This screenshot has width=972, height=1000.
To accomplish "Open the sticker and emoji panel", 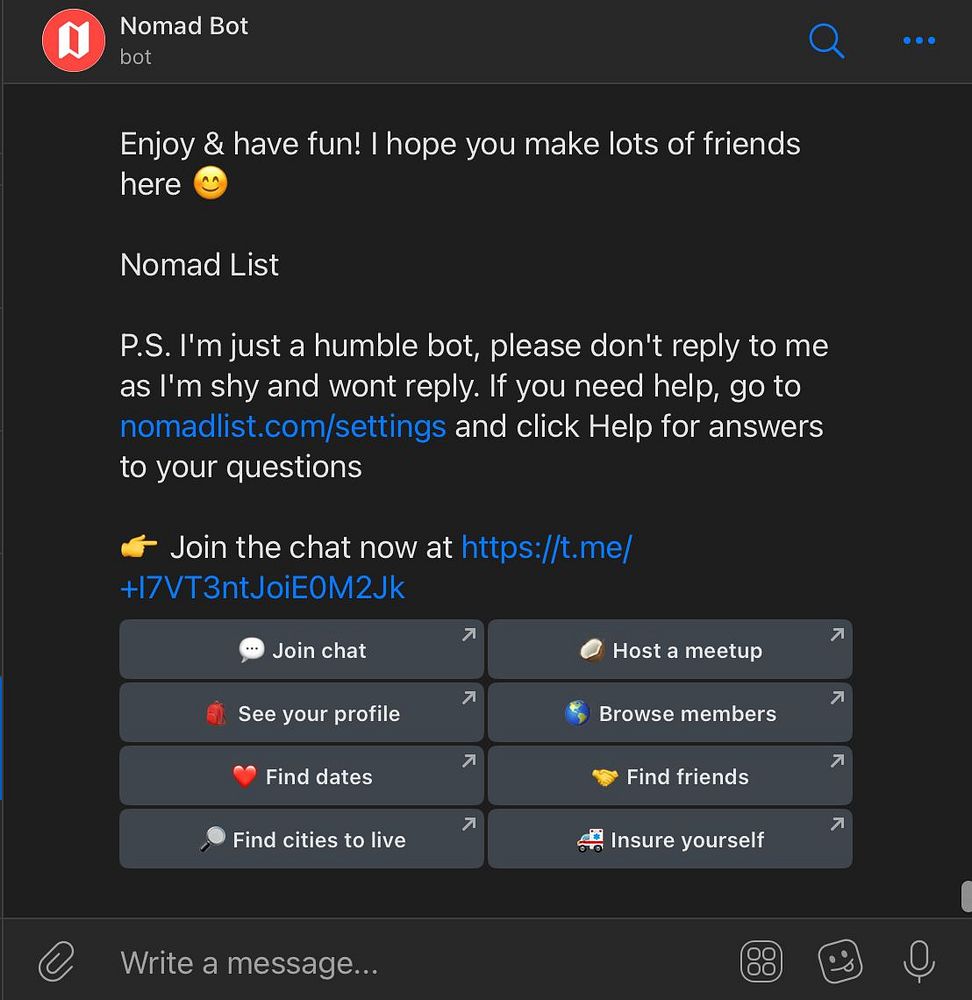I will point(840,963).
